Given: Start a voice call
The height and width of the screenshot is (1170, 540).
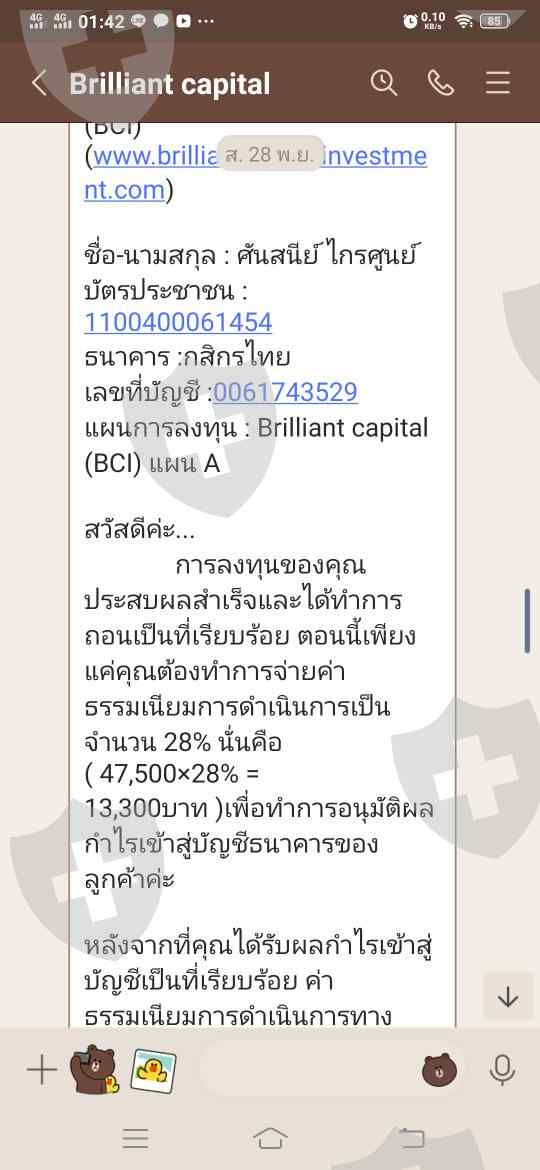Looking at the screenshot, I should (x=441, y=83).
